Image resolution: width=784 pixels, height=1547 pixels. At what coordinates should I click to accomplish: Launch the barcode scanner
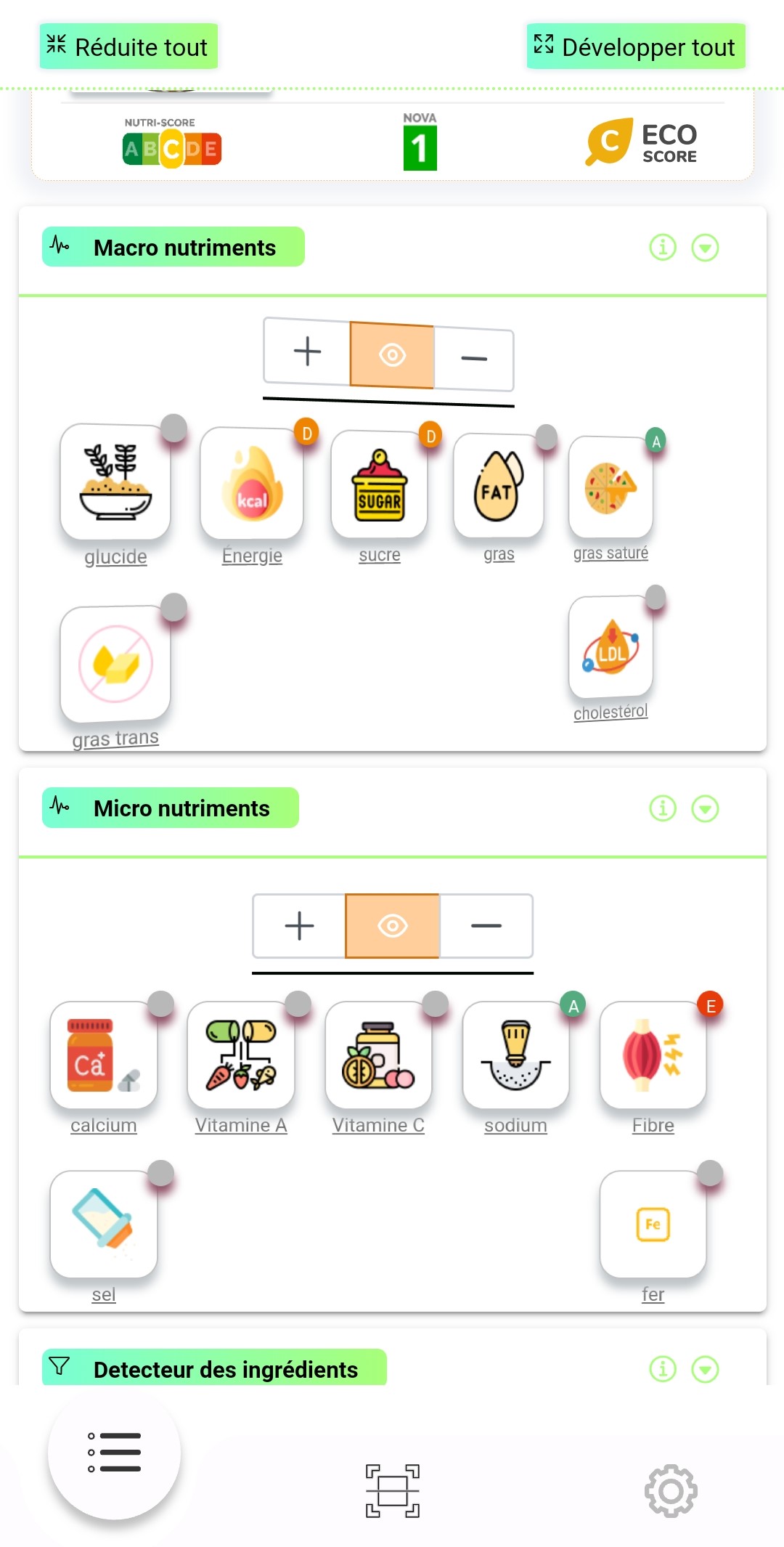click(392, 1490)
